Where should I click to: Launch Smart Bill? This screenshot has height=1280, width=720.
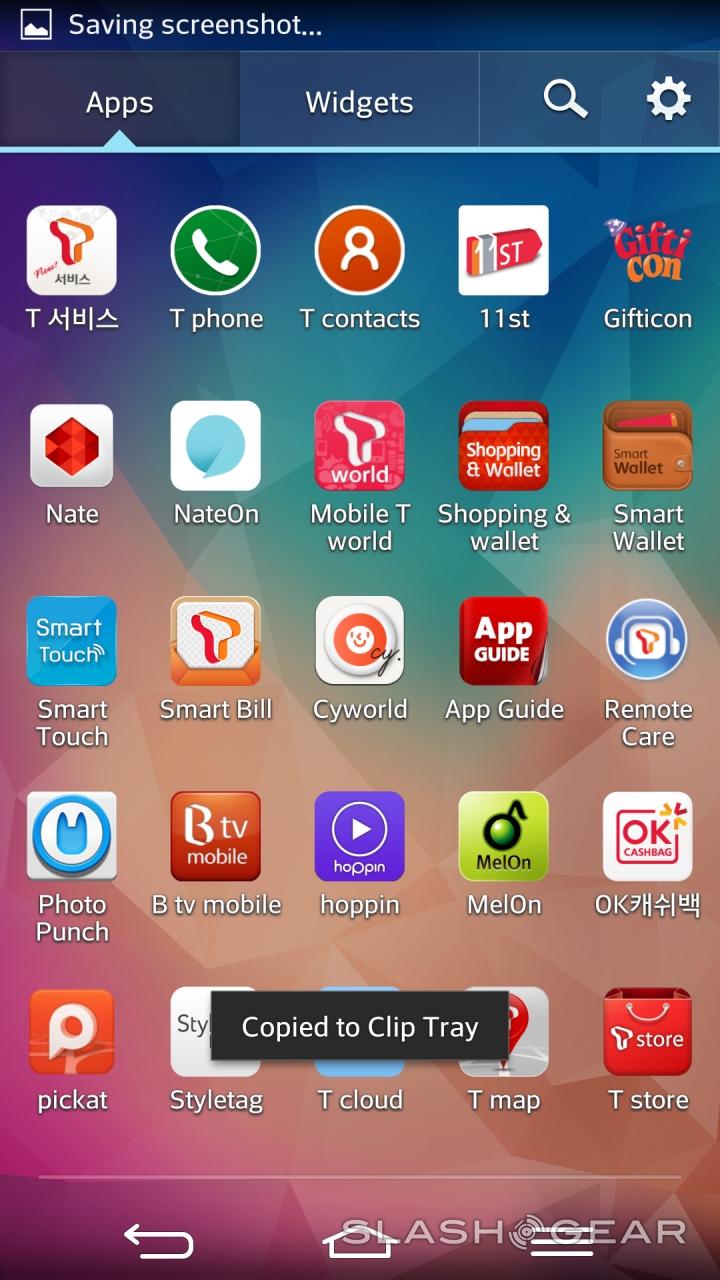coord(216,642)
